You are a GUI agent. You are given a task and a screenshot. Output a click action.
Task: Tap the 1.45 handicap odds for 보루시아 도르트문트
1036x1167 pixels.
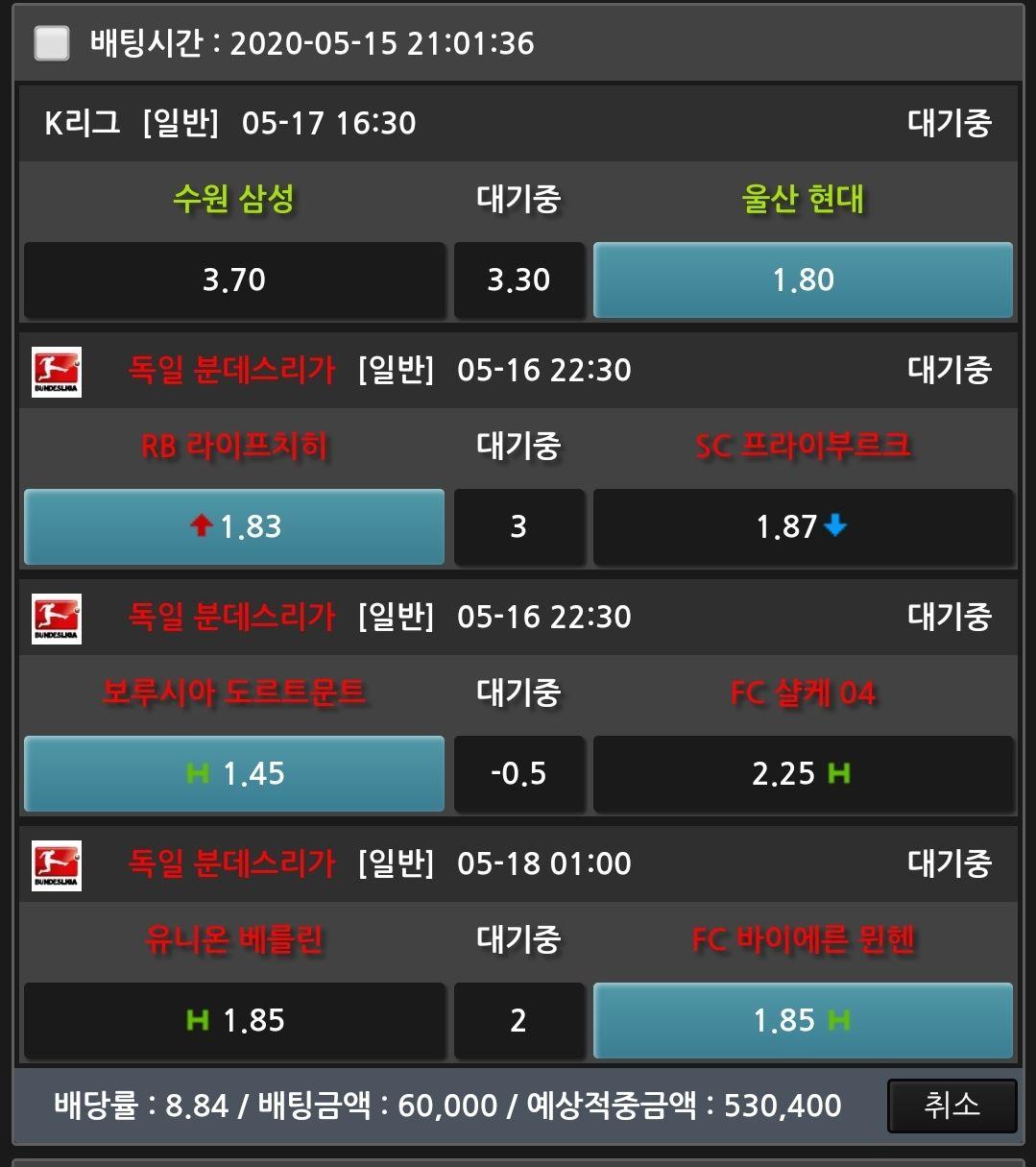click(234, 773)
